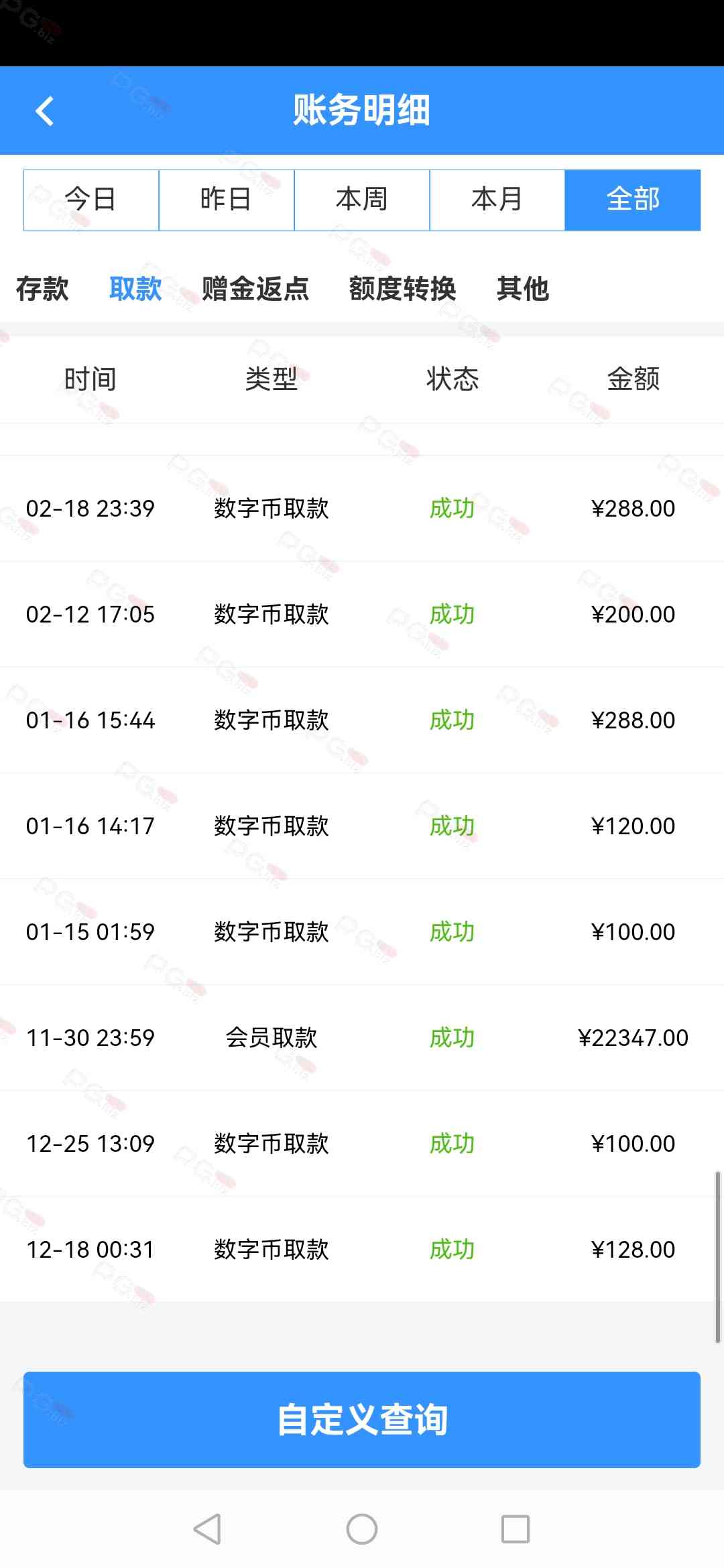Viewport: 724px width, 1568px height.
Task: Tap the system home button
Action: click(x=362, y=1529)
